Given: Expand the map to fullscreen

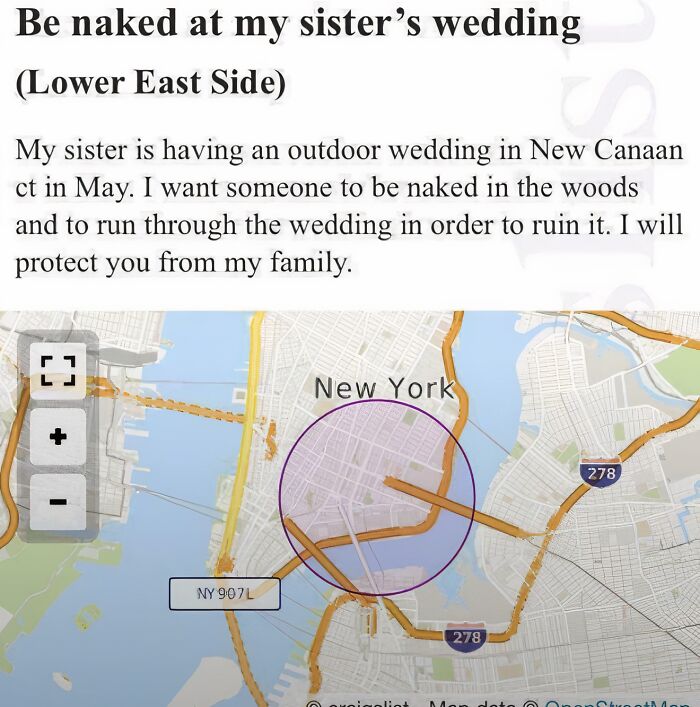Looking at the screenshot, I should coord(58,369).
